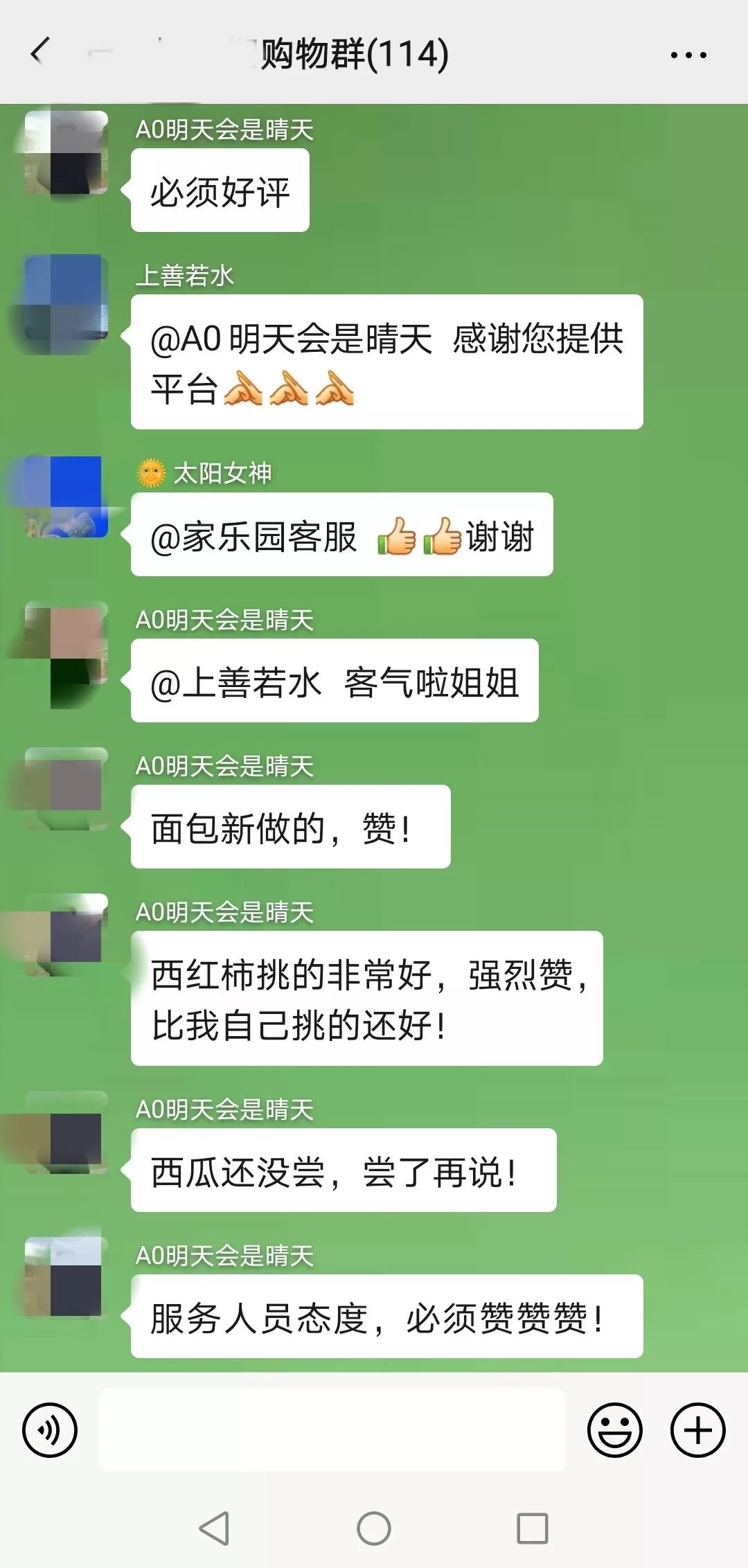The width and height of the screenshot is (748, 1568).
Task: Go back from the 购物群 chat
Action: pyautogui.click(x=40, y=53)
